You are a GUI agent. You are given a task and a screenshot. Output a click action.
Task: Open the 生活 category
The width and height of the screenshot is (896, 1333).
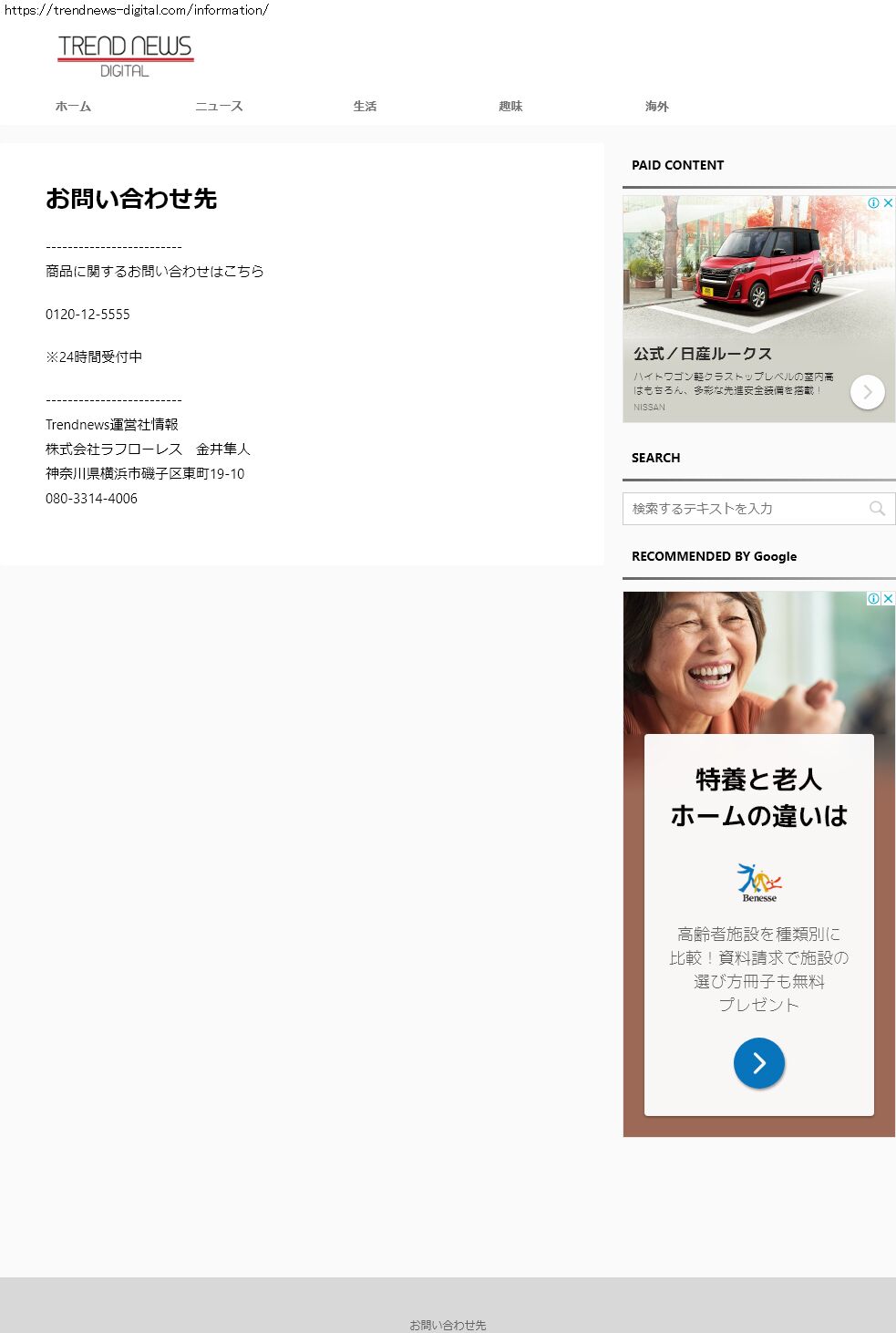[365, 107]
